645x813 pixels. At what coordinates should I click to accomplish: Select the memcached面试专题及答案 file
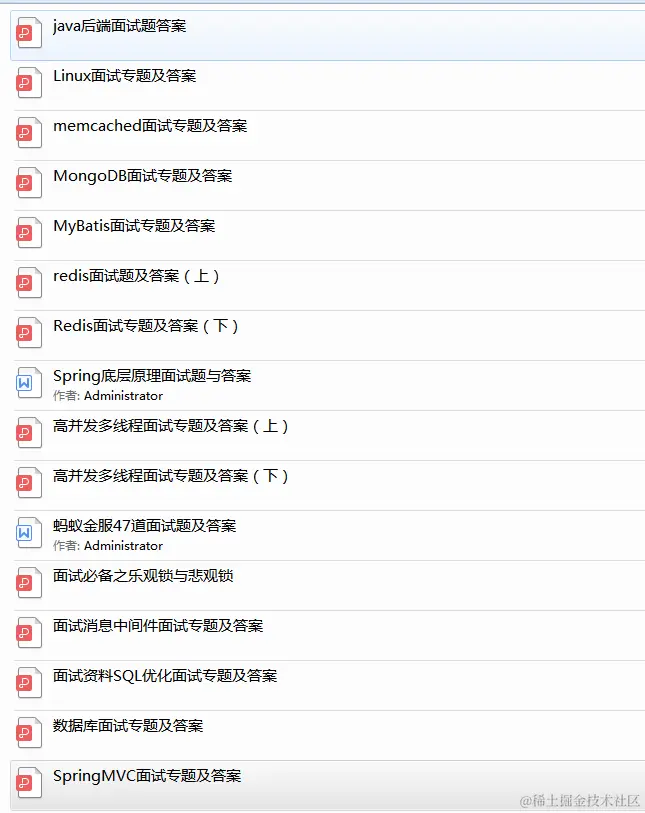[x=150, y=126]
